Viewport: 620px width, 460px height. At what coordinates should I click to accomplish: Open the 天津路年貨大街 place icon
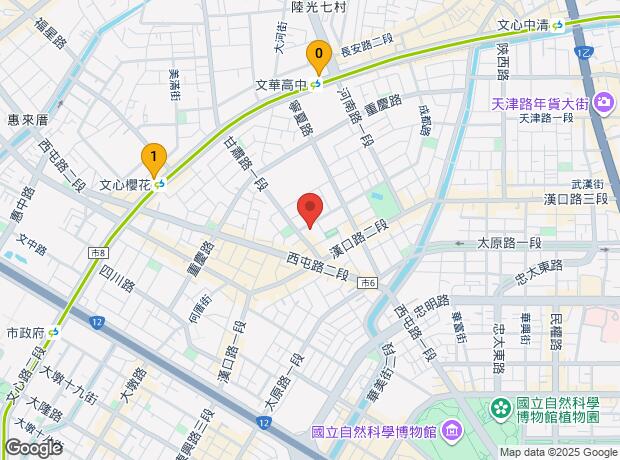[x=603, y=103]
